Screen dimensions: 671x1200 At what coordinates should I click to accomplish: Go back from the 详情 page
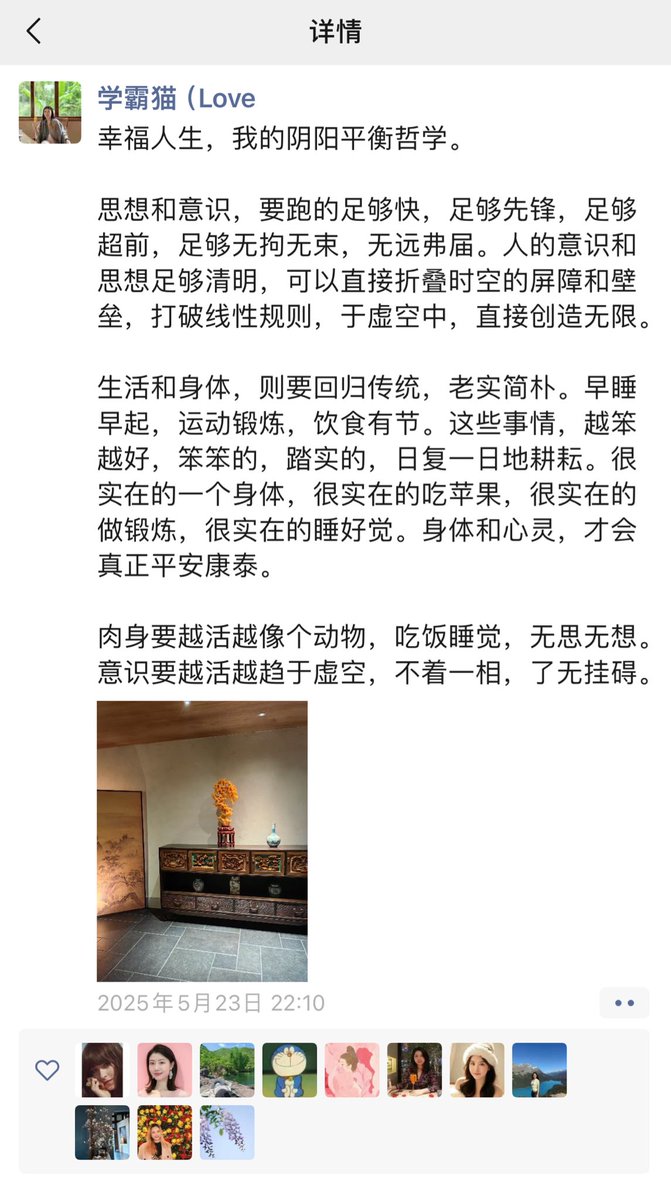tap(34, 32)
